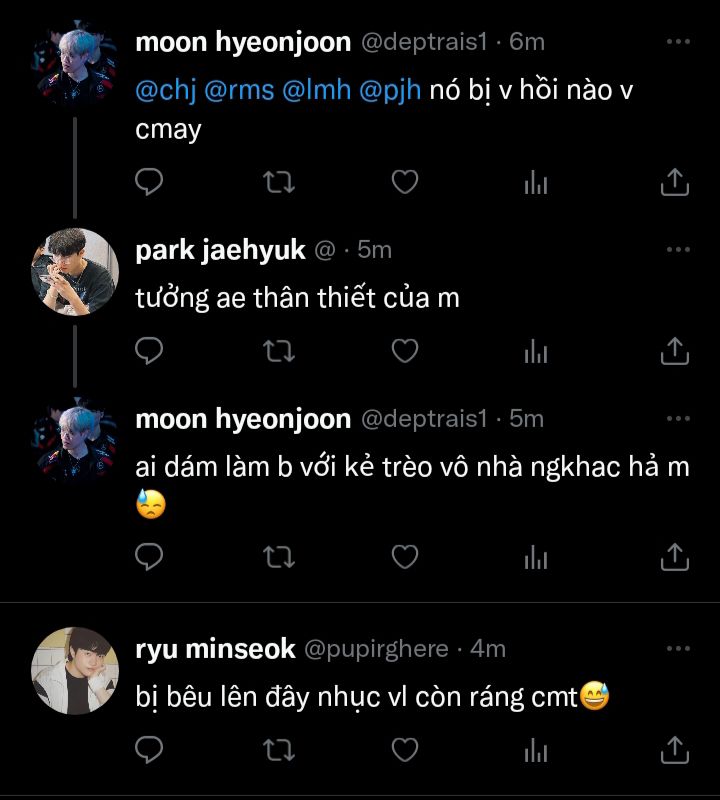The image size is (720, 800).
Task: Open overflow menu on tweet mentioning @chj
Action: 677,42
